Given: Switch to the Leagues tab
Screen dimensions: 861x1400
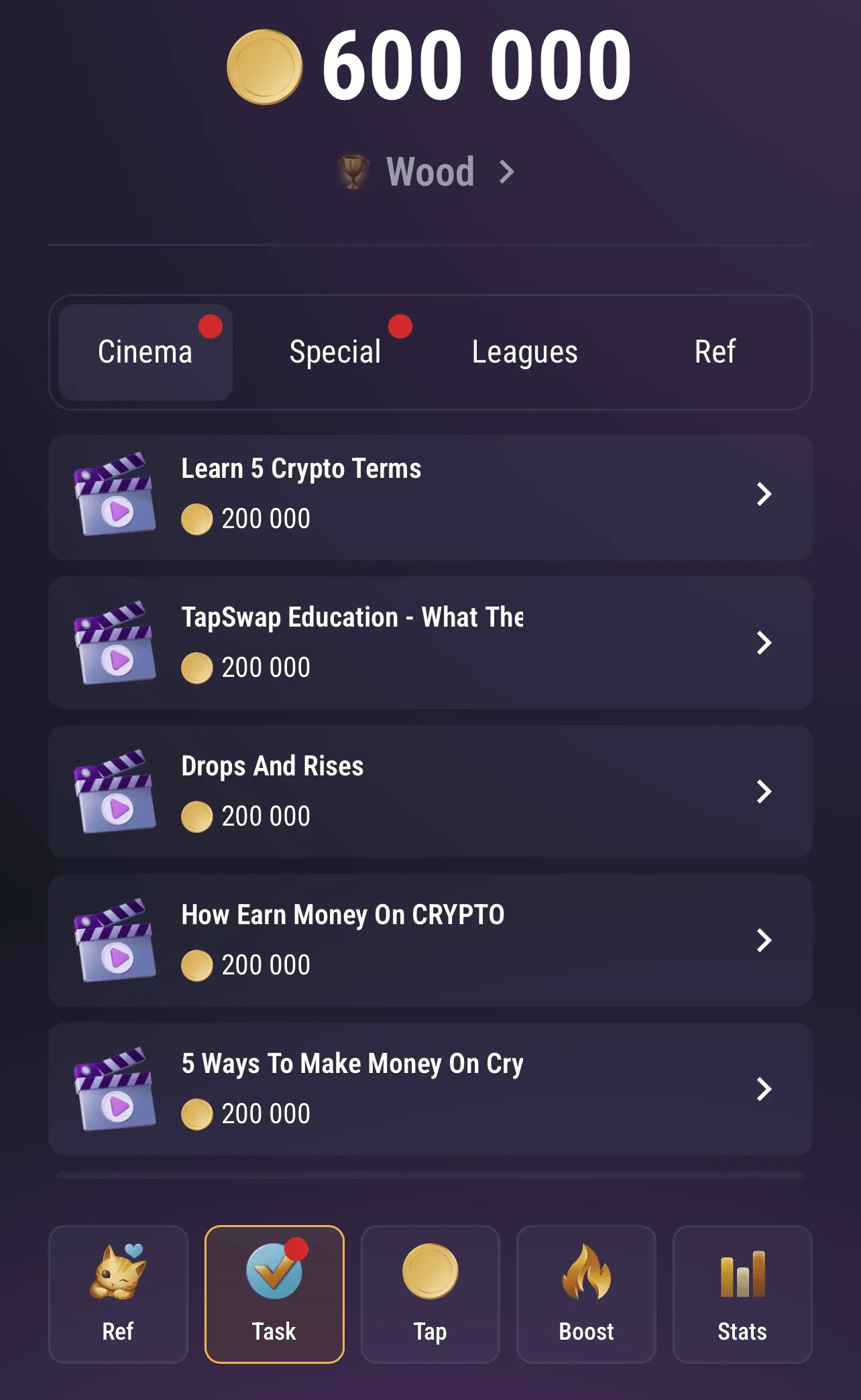Looking at the screenshot, I should (524, 353).
